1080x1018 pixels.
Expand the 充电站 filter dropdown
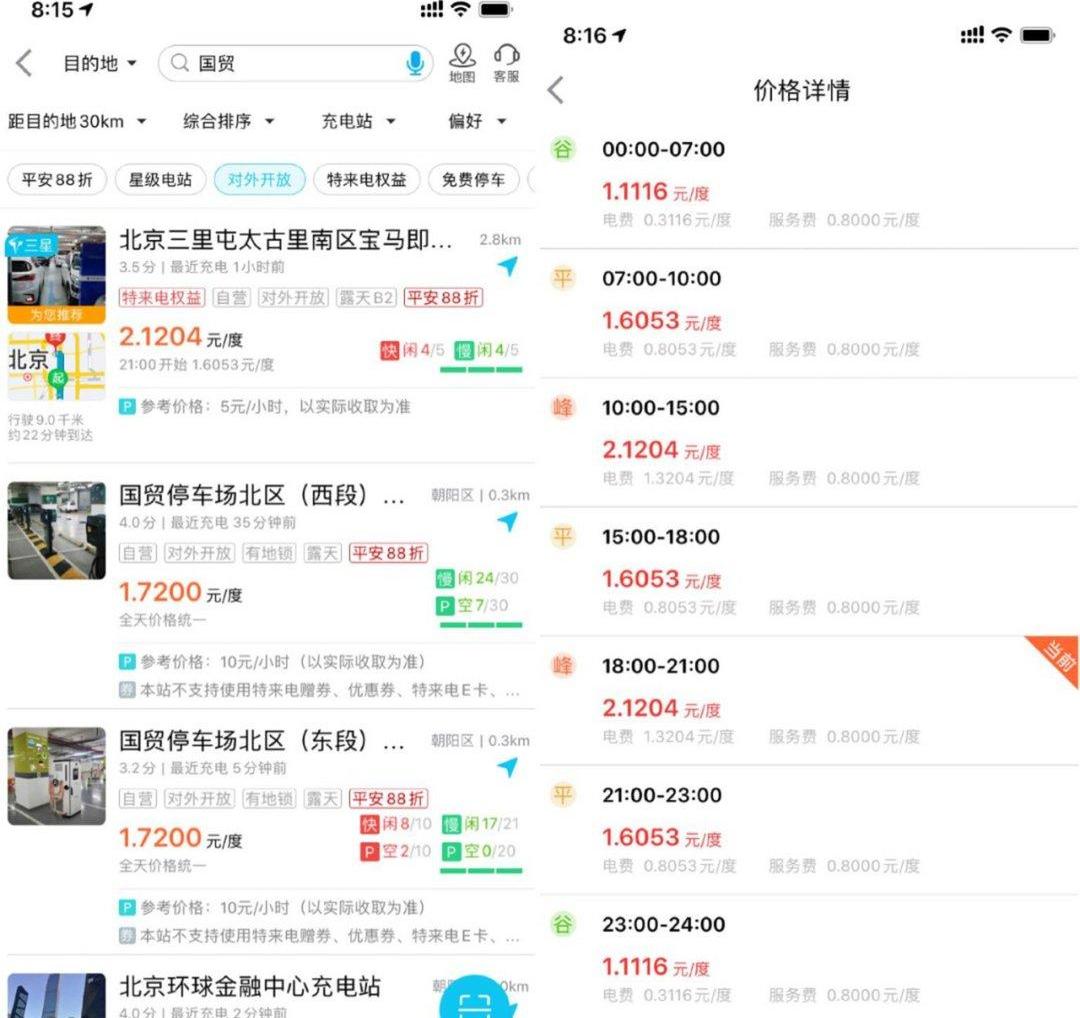click(358, 121)
